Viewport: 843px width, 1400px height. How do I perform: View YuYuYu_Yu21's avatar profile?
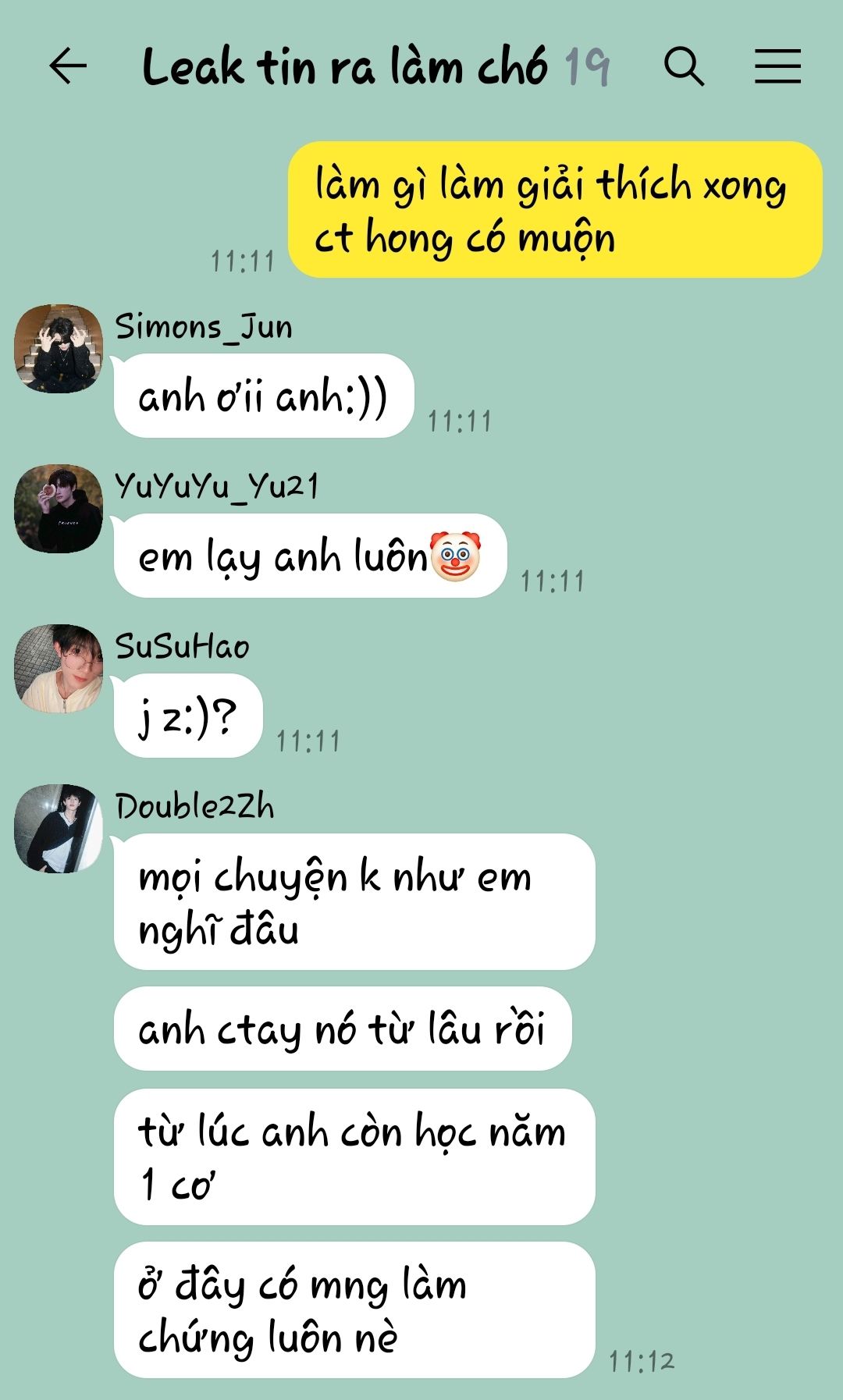click(x=59, y=509)
